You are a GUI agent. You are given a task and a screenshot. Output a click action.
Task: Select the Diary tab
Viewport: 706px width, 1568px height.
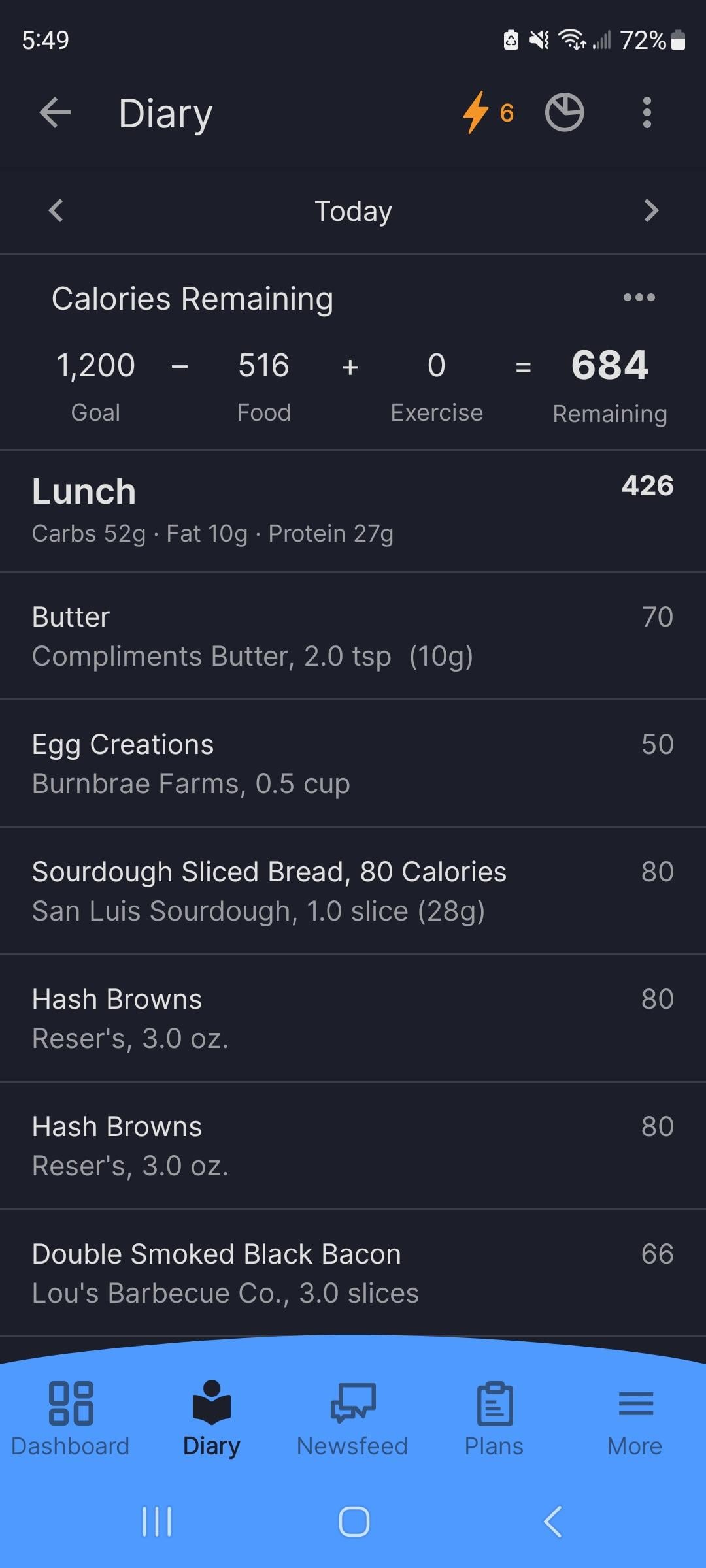[x=212, y=1418]
